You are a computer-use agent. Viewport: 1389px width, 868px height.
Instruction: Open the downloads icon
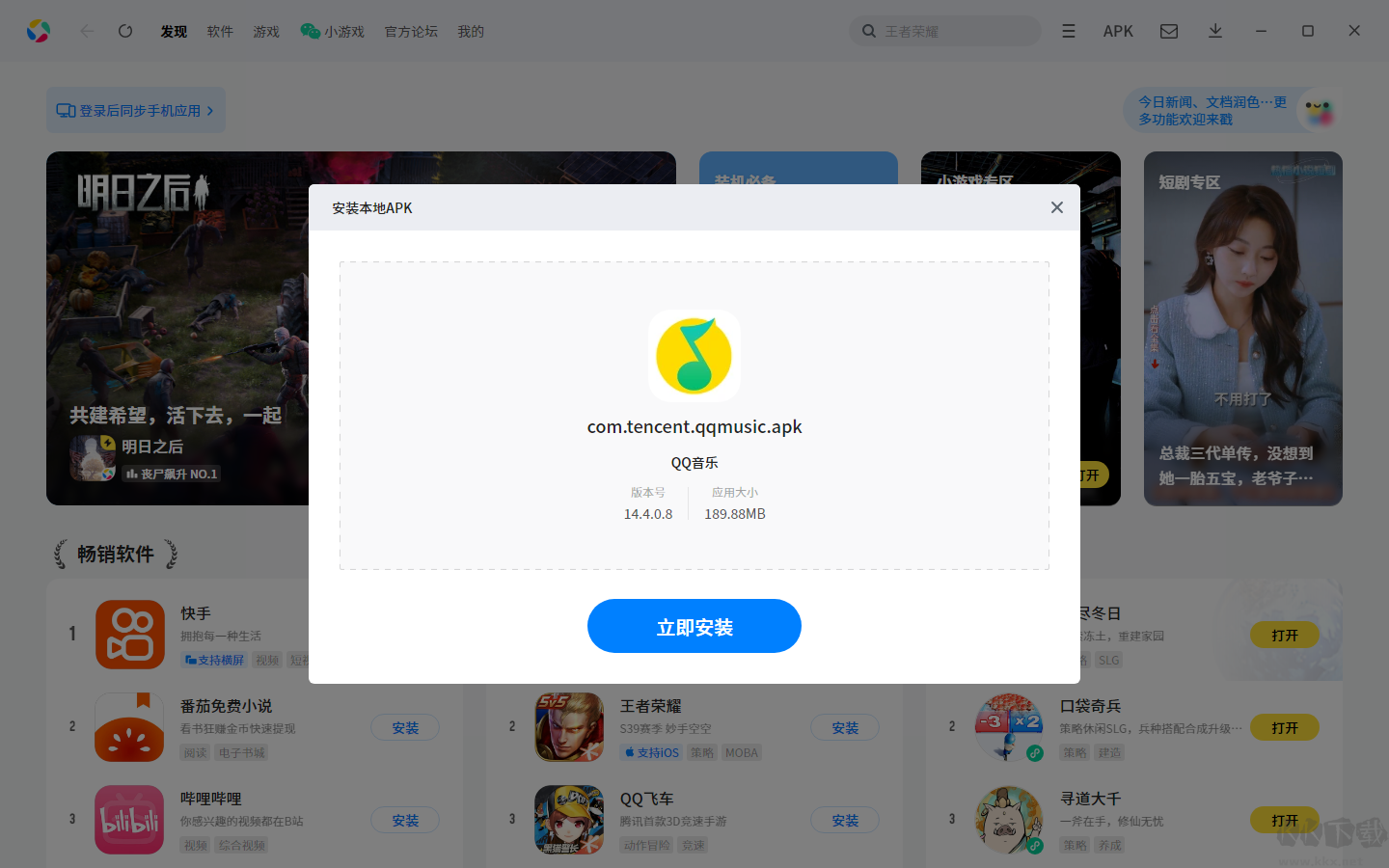click(1215, 32)
